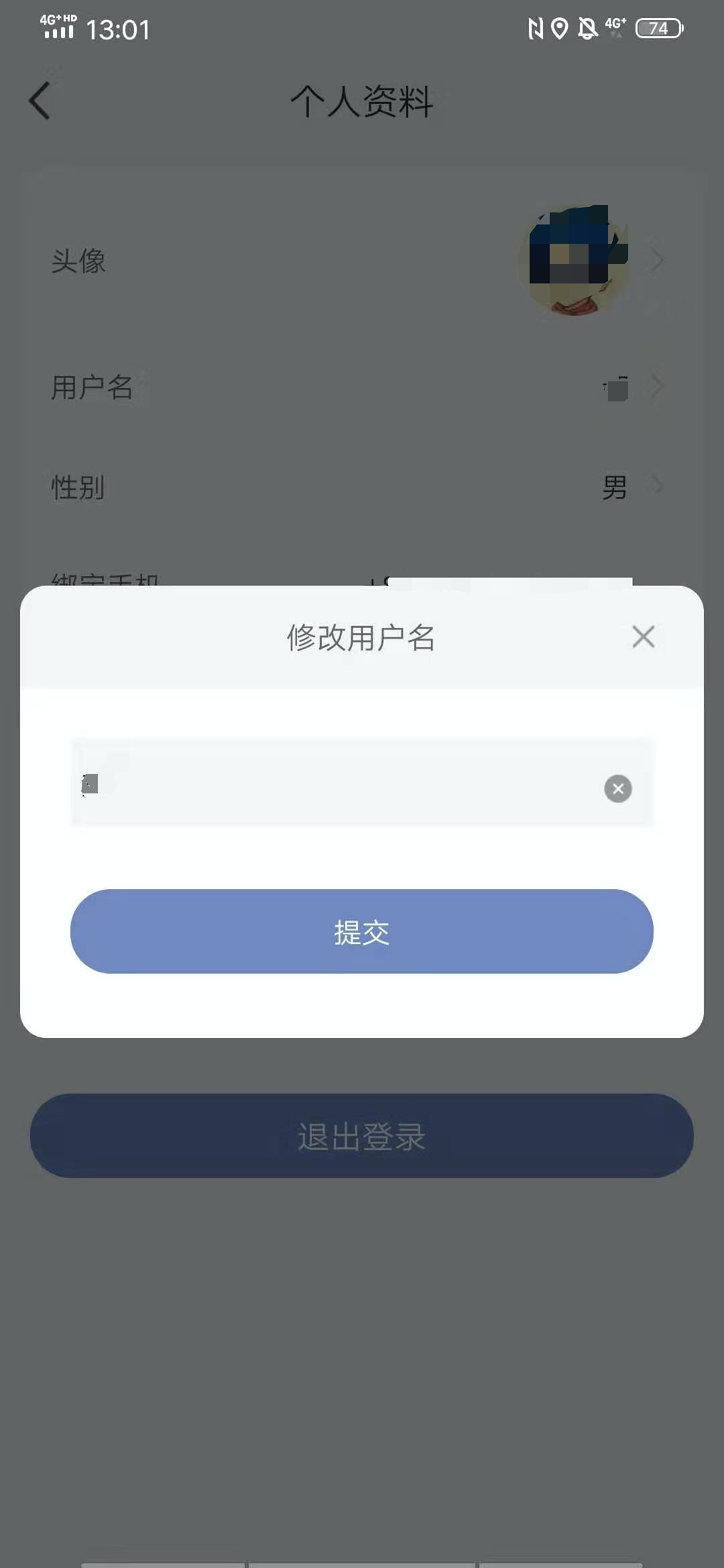Focus the username input field

pyautogui.click(x=335, y=784)
